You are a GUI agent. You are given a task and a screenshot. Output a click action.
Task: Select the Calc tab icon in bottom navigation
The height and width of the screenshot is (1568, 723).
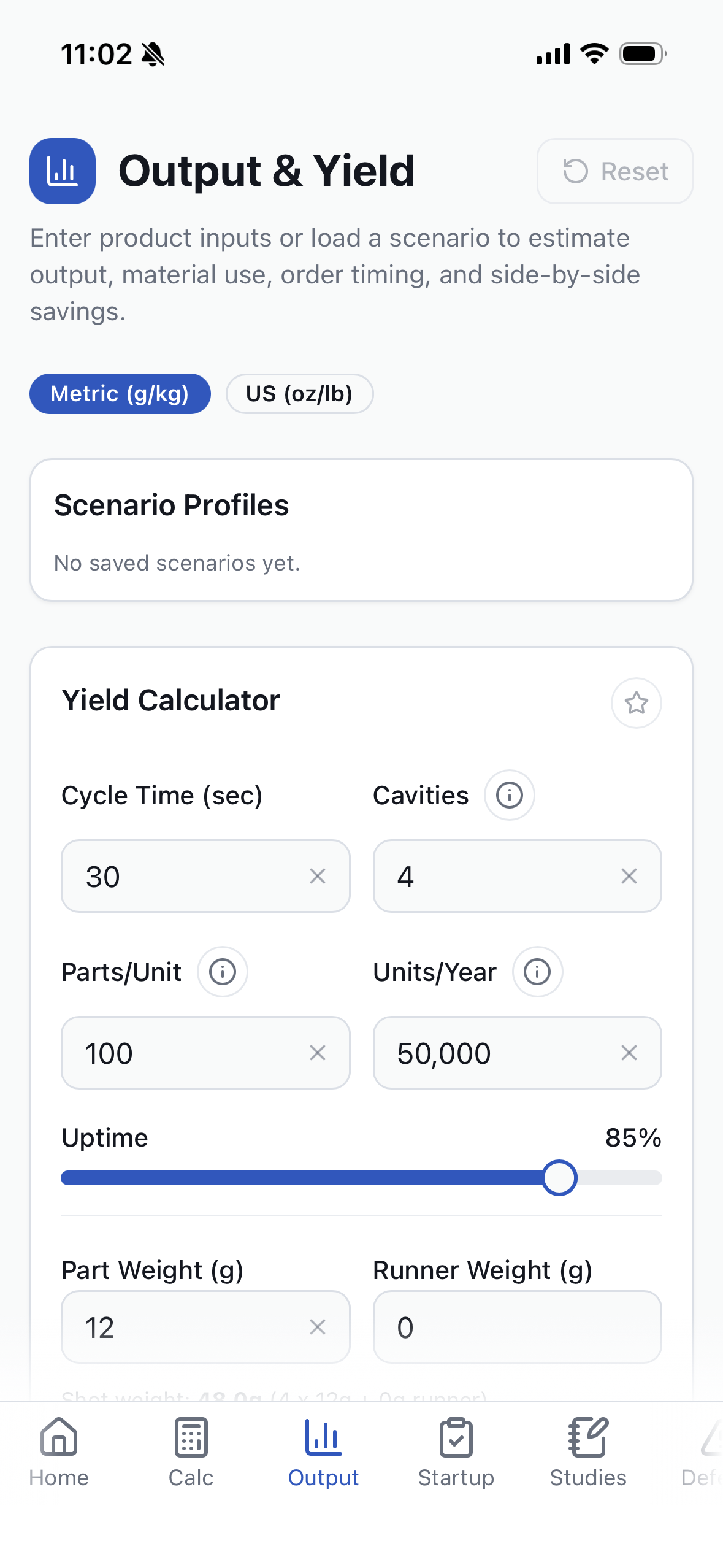click(190, 1439)
